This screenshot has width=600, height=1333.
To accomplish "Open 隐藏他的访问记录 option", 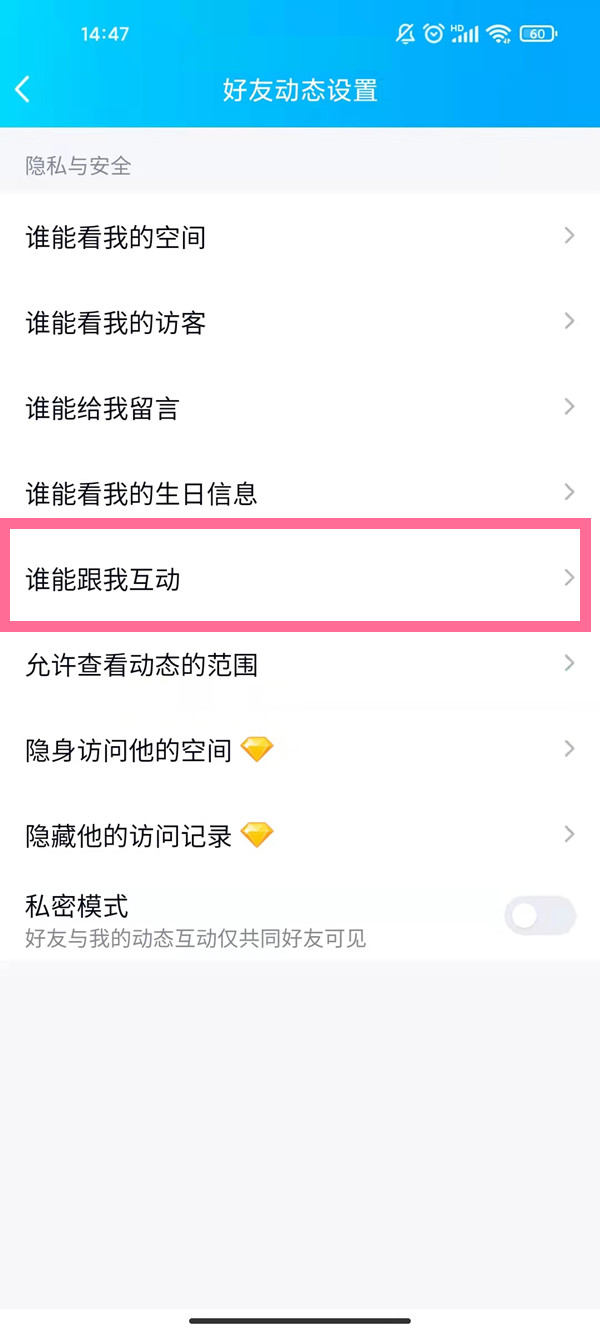I will (x=300, y=835).
